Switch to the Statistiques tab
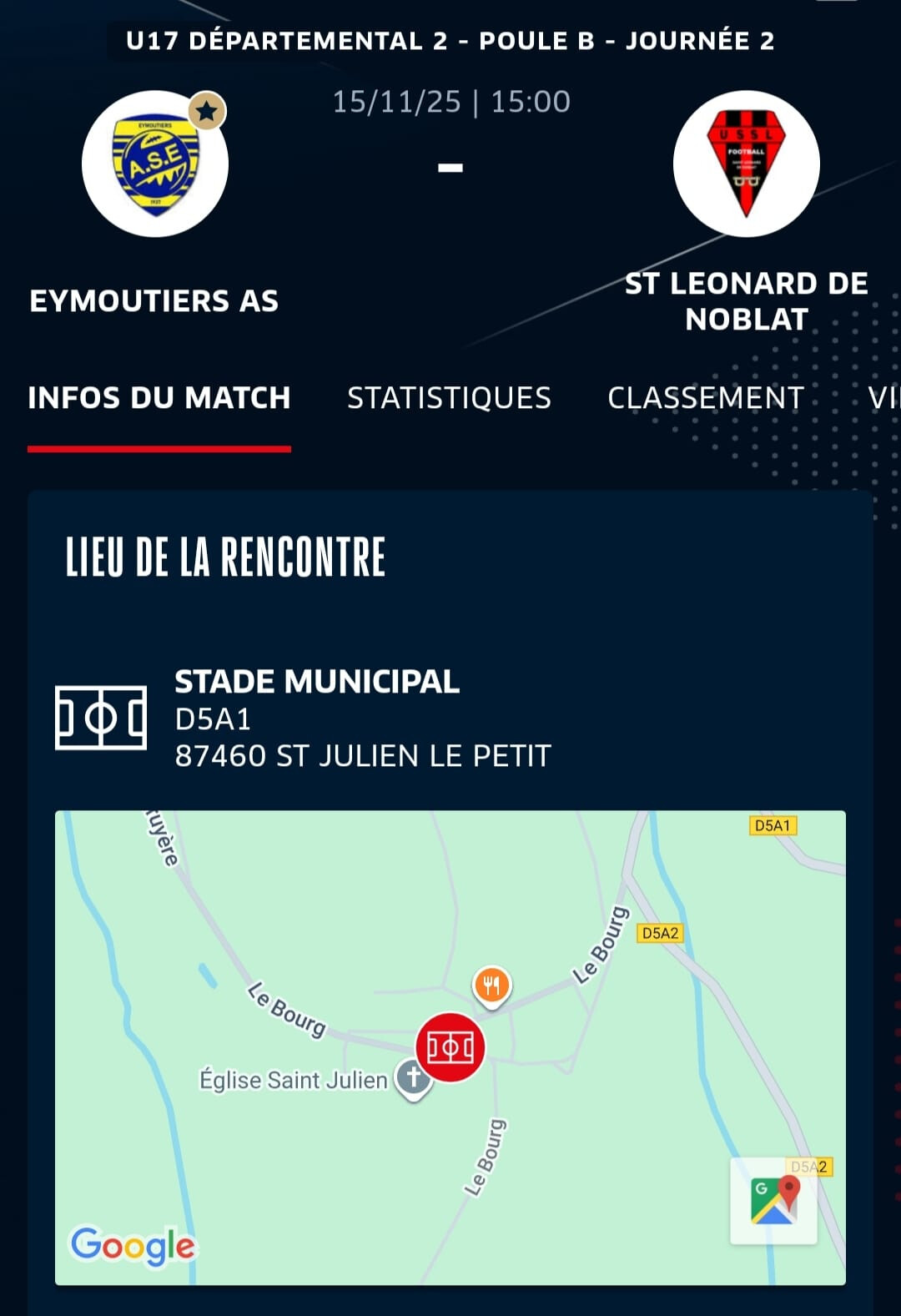901x1316 pixels. tap(449, 398)
